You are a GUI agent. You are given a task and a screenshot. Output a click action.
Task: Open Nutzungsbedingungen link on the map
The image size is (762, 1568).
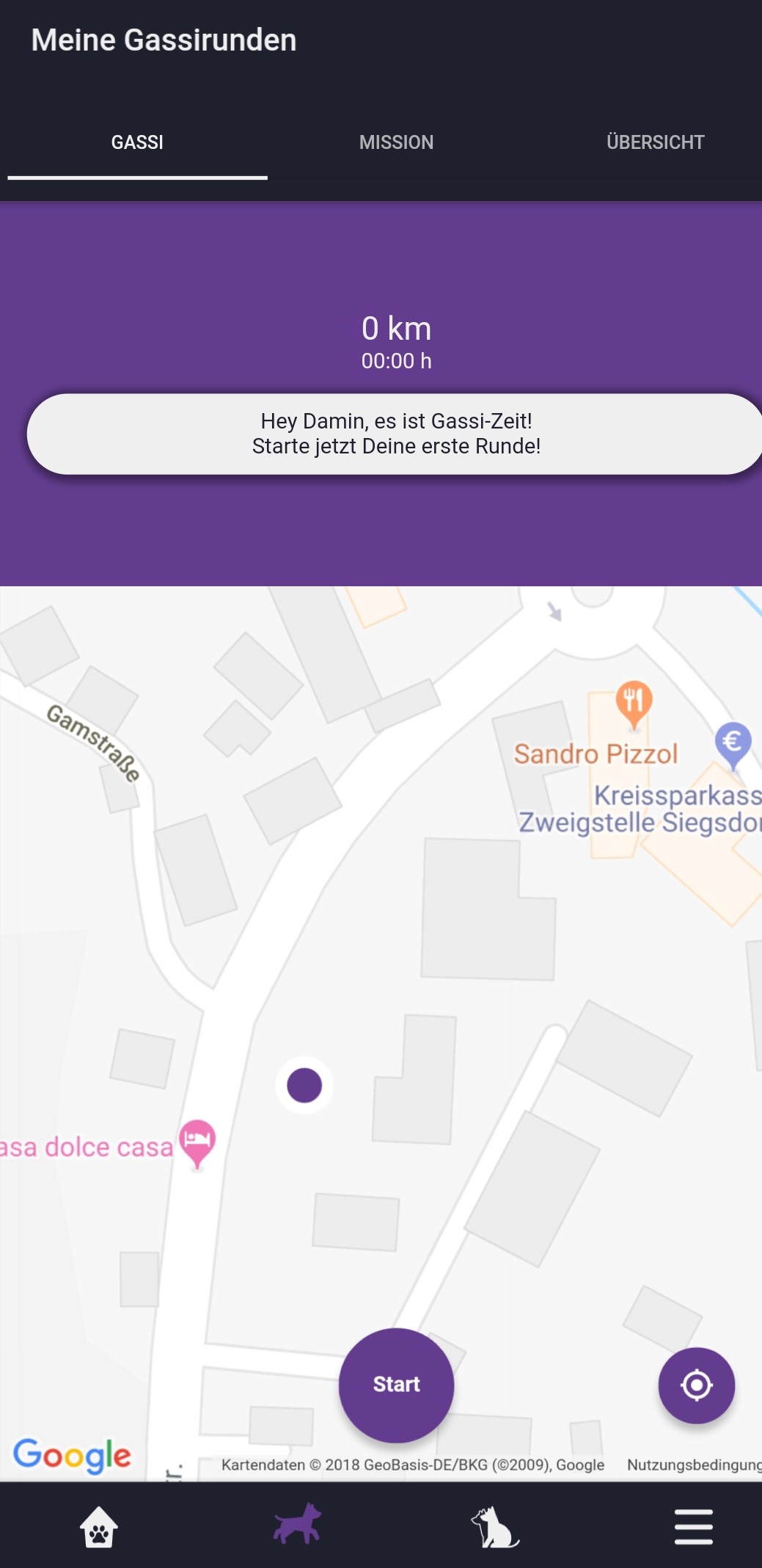(693, 1465)
